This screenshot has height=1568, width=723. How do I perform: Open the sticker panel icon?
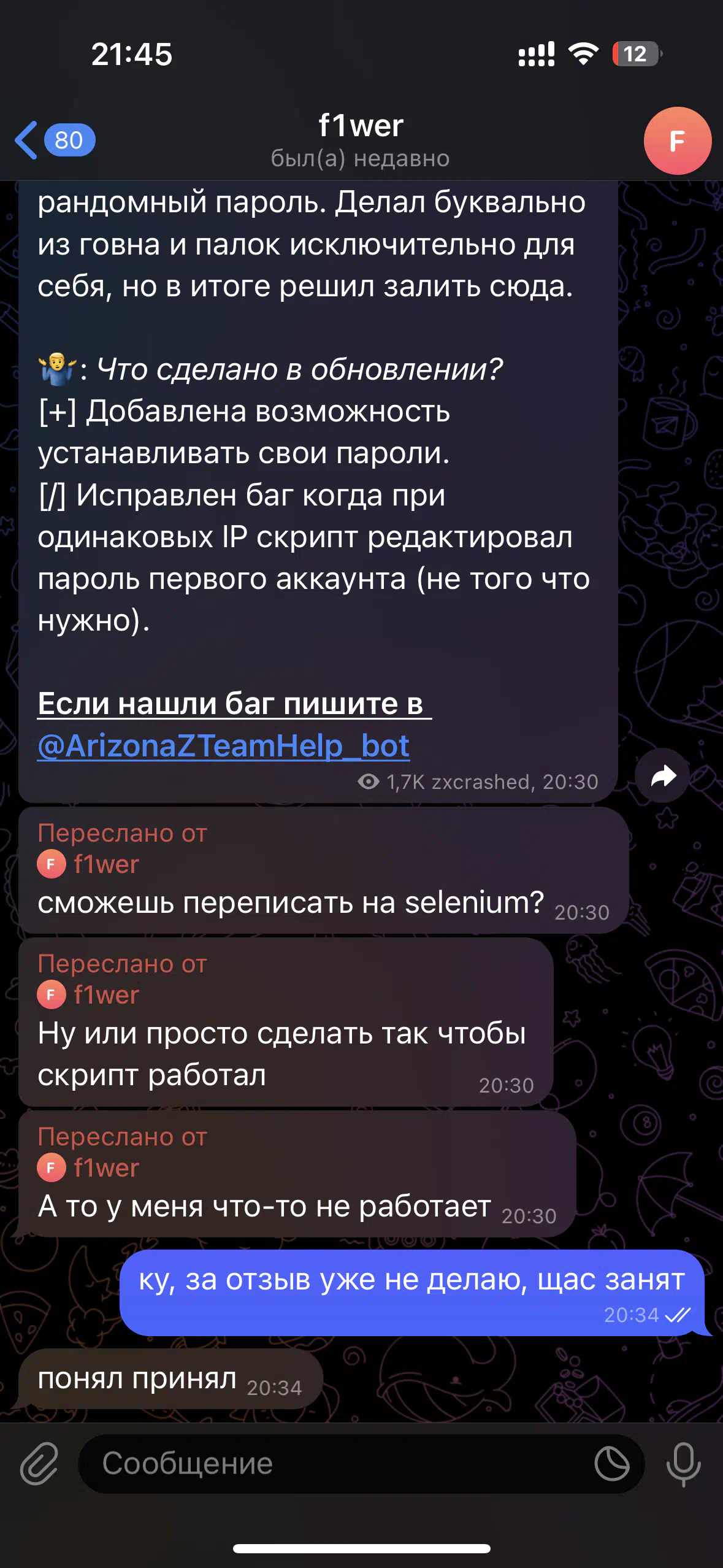coord(611,1464)
